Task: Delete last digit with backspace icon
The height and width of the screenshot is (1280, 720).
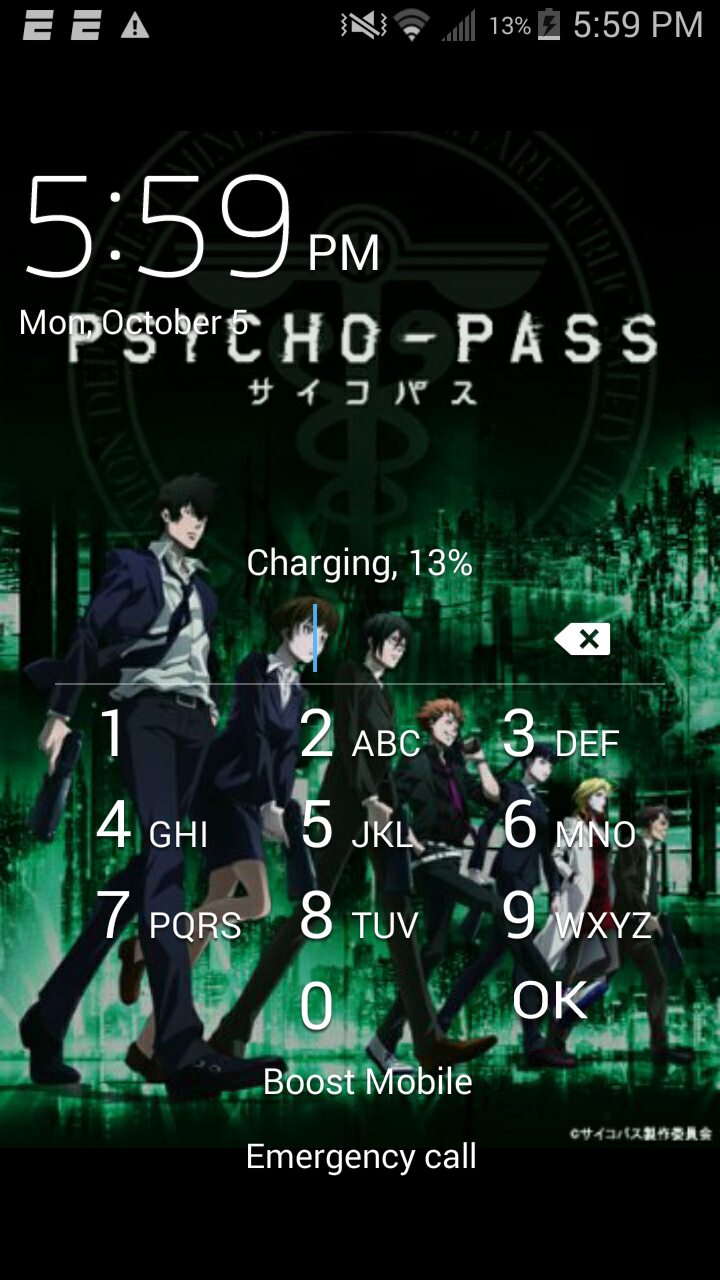Action: (582, 639)
